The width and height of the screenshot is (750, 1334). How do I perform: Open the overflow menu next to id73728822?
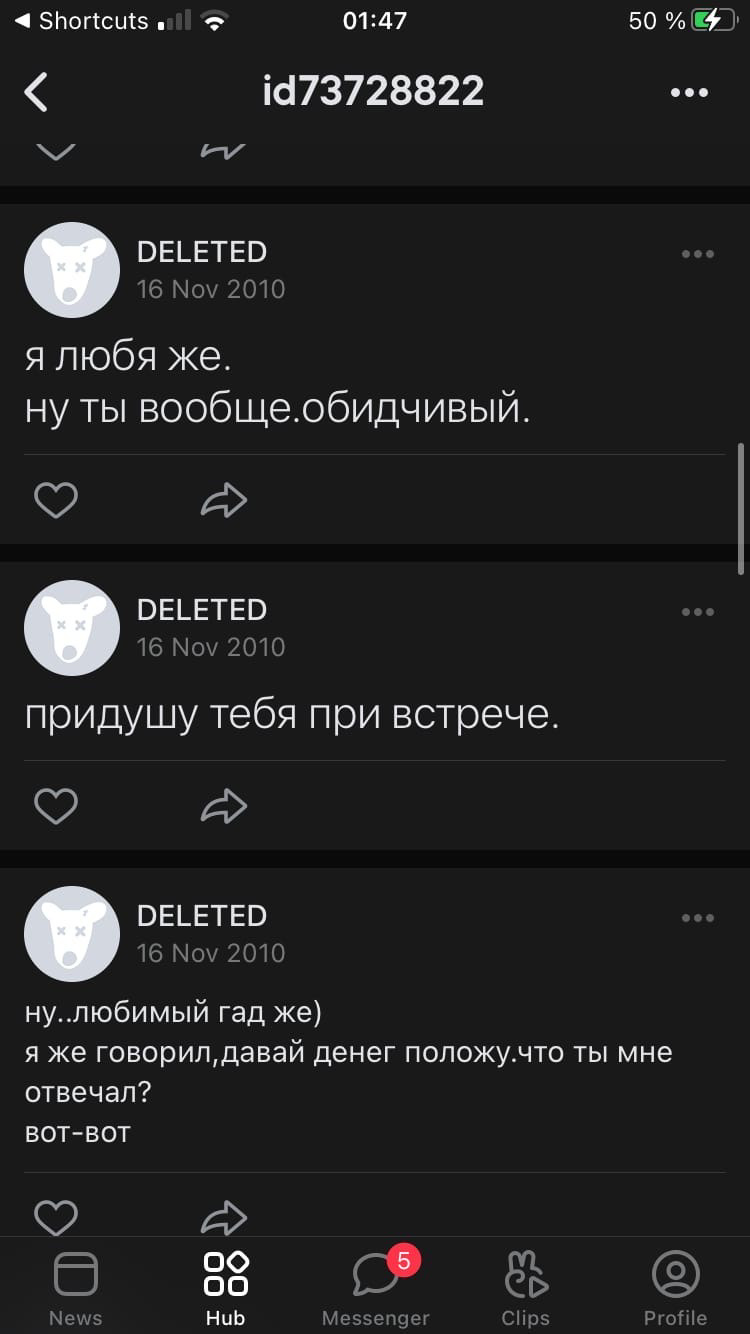(689, 93)
